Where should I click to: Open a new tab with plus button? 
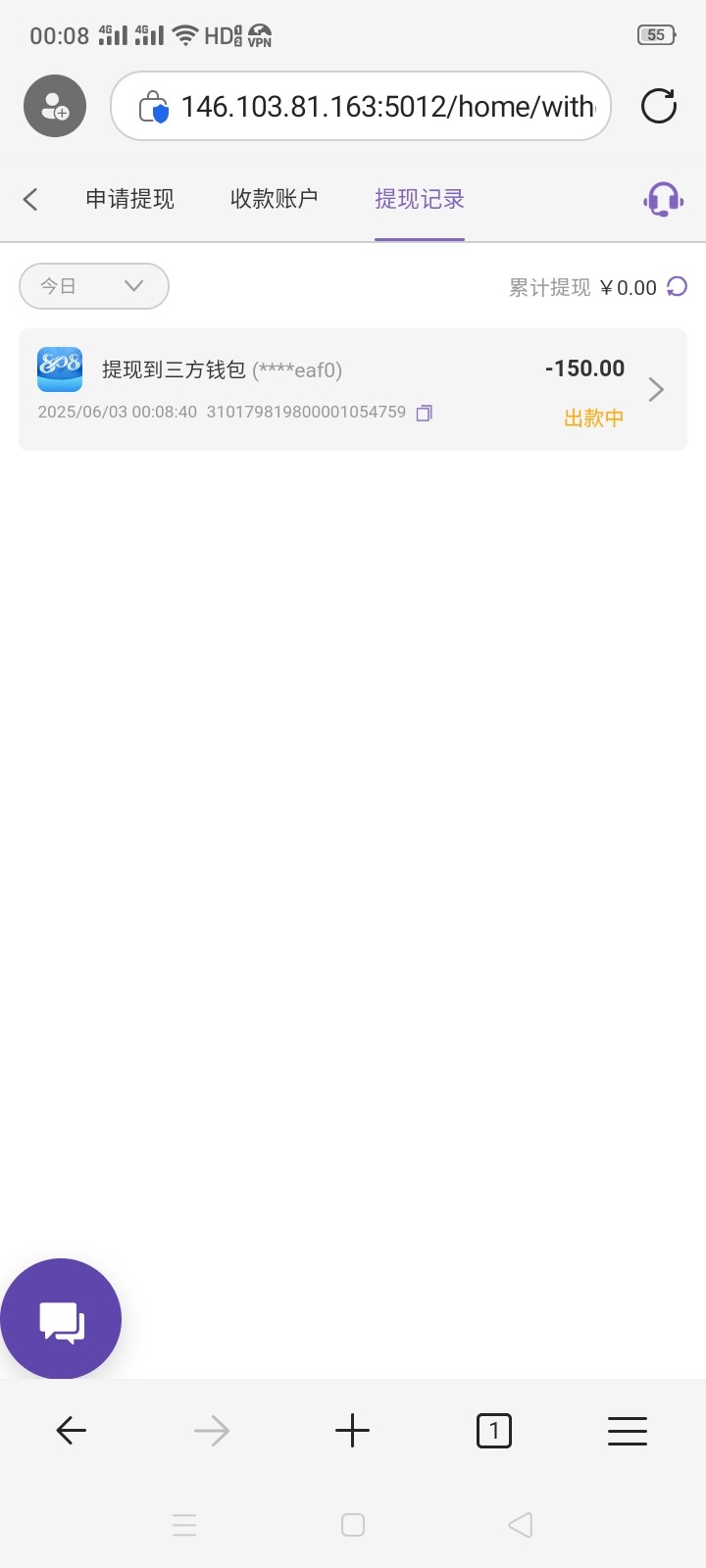pyautogui.click(x=352, y=1431)
